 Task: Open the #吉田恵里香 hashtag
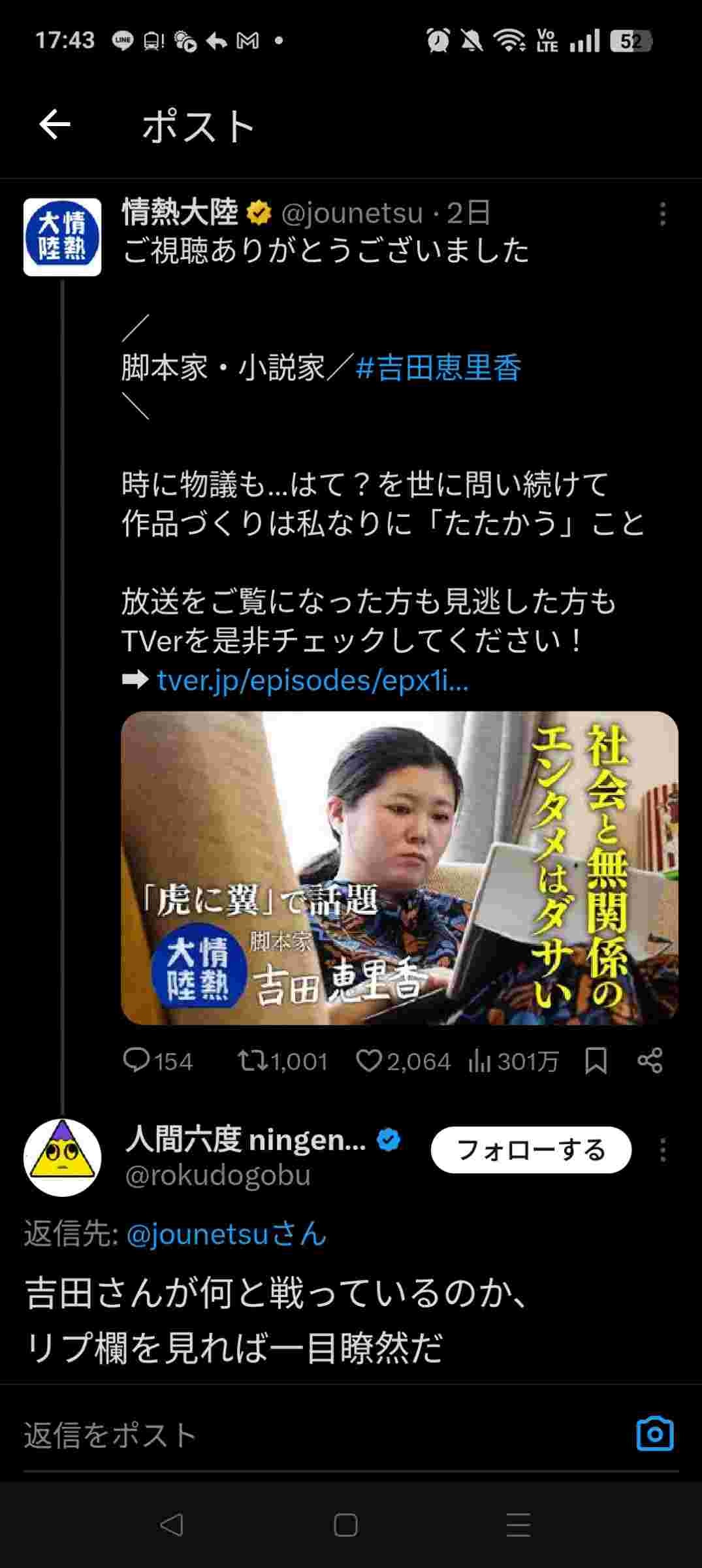click(438, 368)
